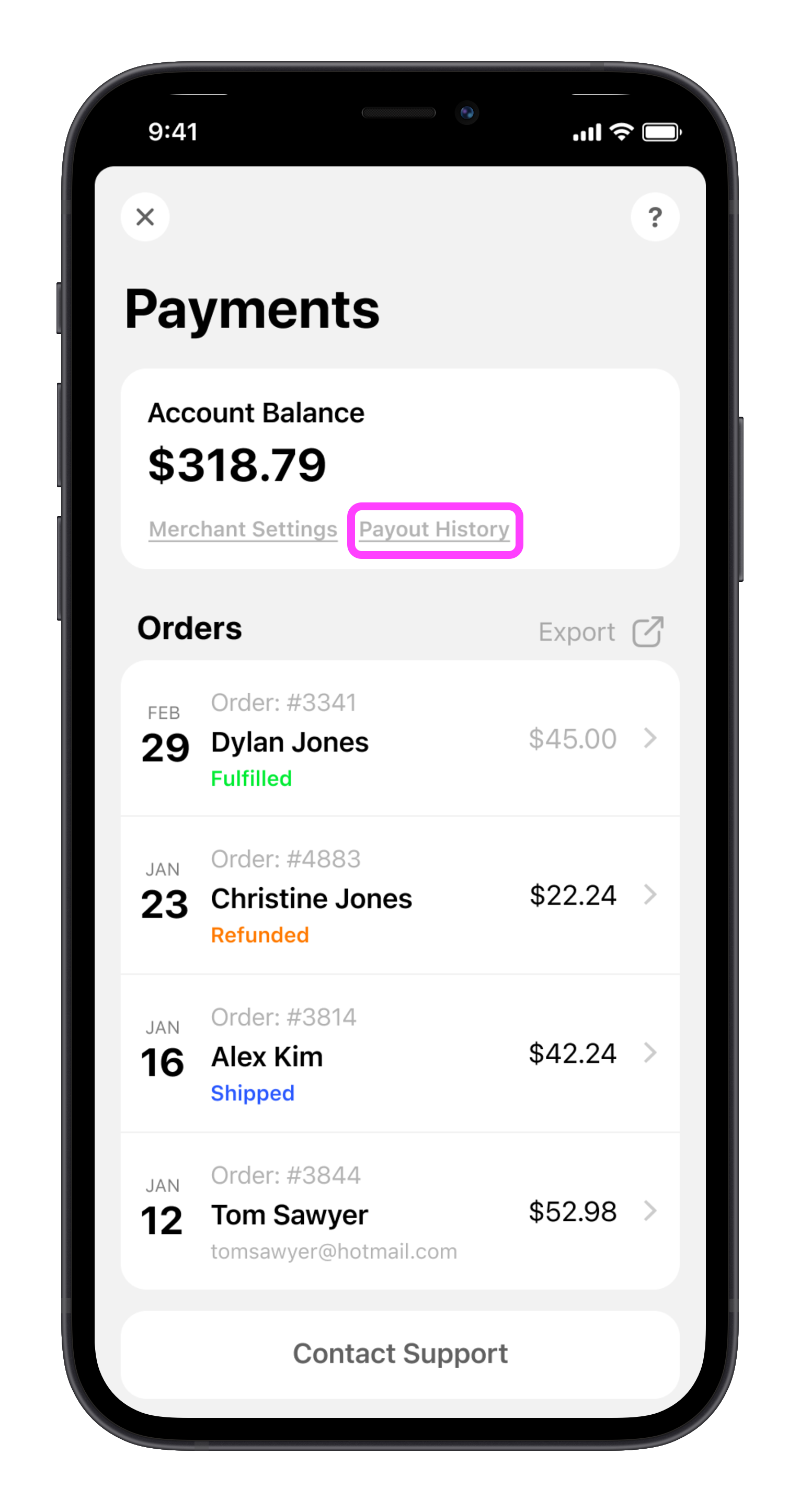The height and width of the screenshot is (1512, 800).
Task: Tap the Contact Support button
Action: click(x=399, y=1354)
